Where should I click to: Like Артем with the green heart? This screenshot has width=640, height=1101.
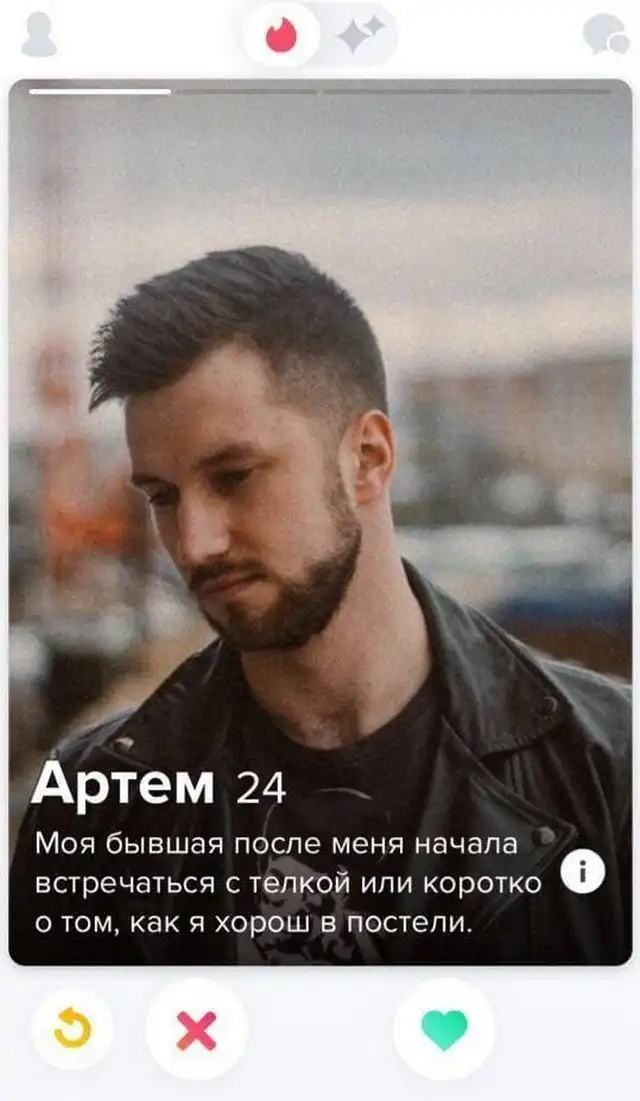click(444, 1029)
